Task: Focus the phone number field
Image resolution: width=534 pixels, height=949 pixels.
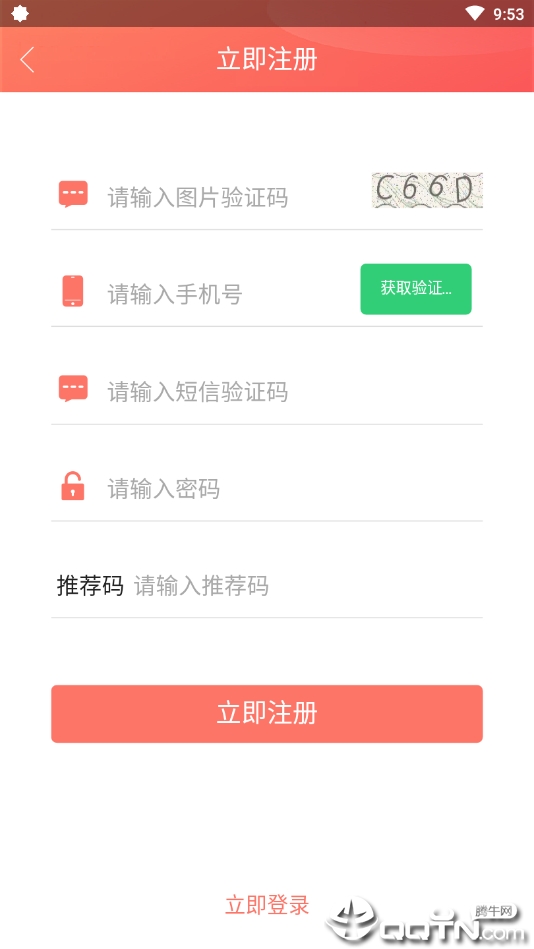Action: [230, 294]
